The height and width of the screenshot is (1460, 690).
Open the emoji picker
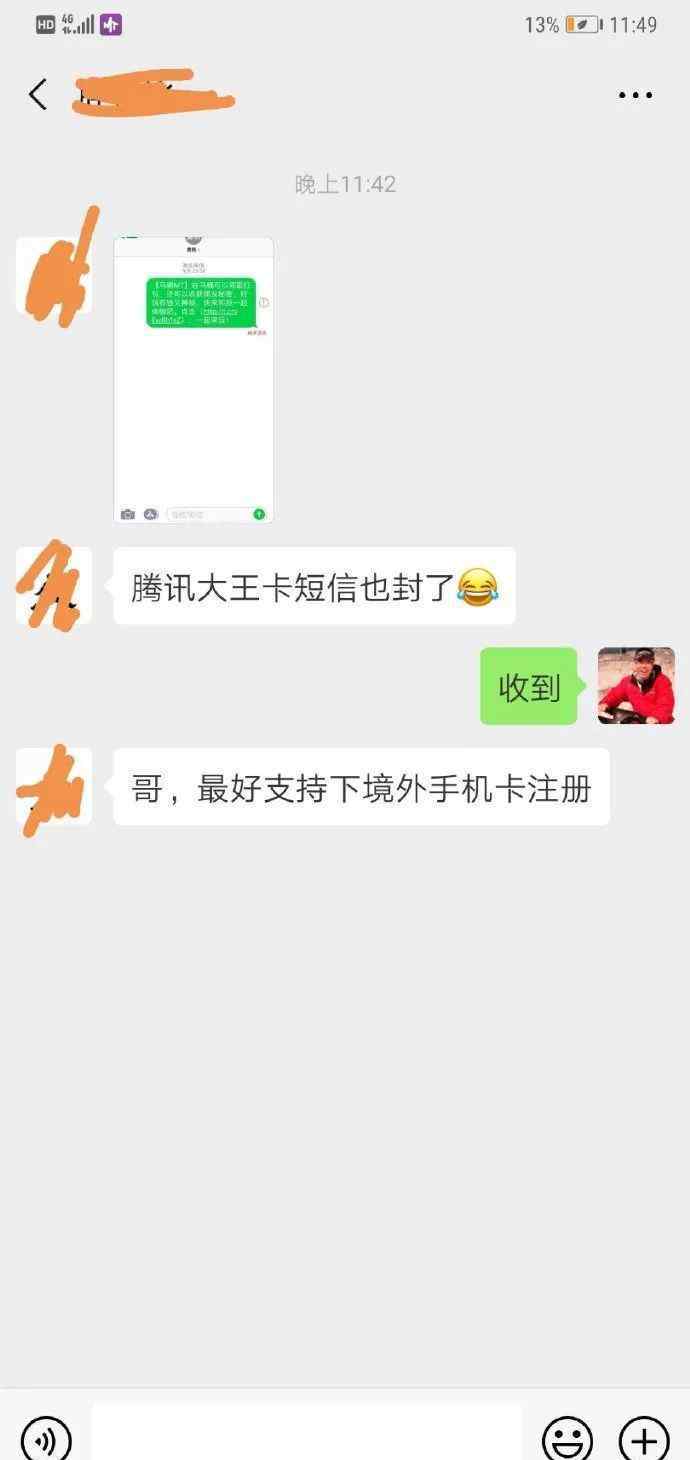click(567, 1438)
